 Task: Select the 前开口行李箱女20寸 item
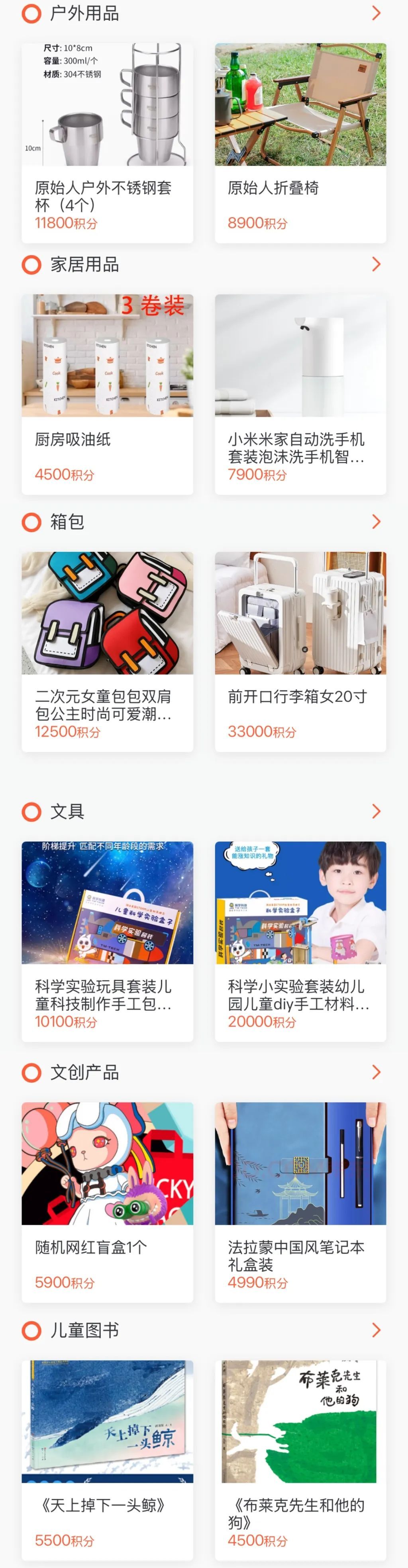coord(300,651)
